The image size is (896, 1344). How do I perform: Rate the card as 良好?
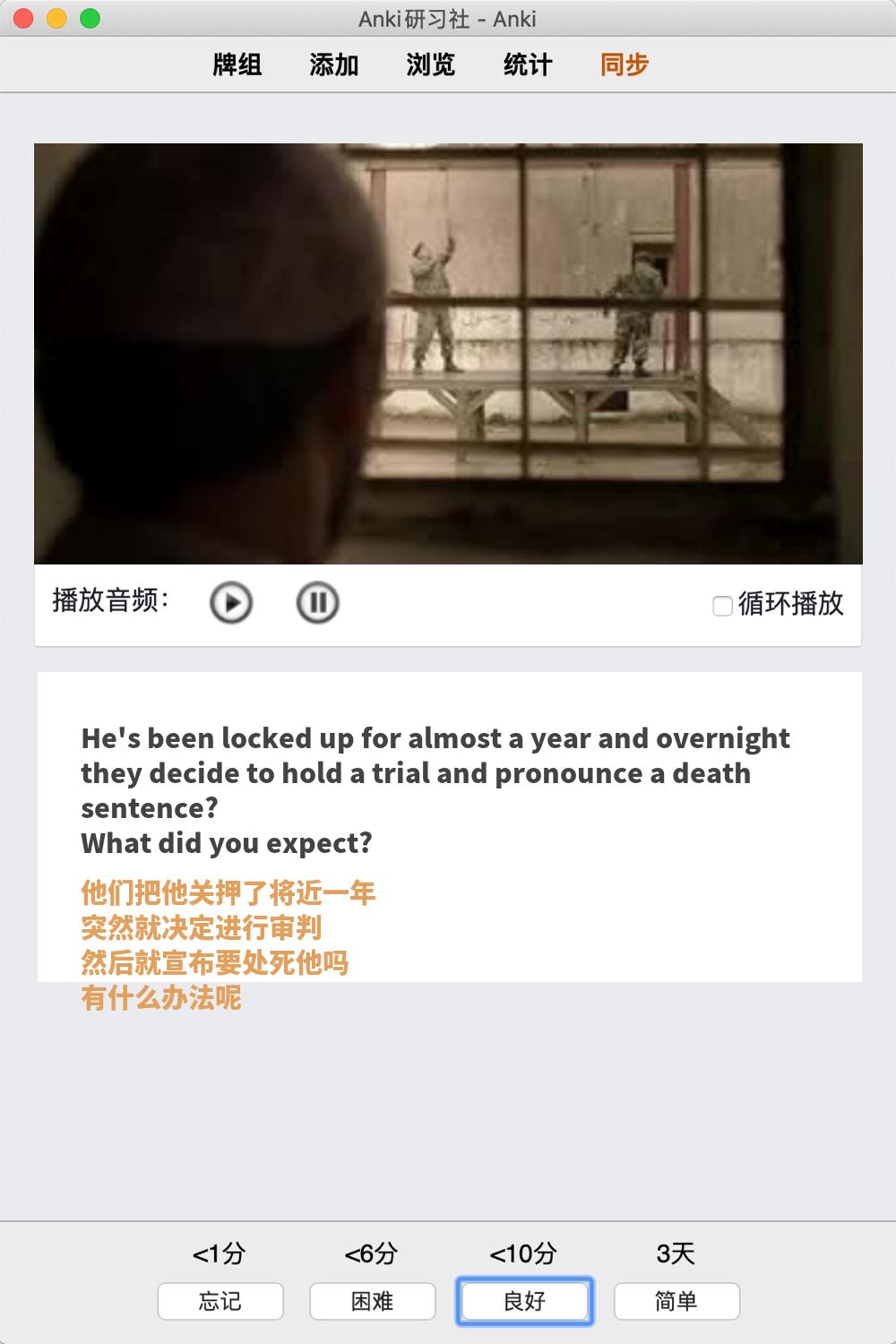tap(525, 1301)
